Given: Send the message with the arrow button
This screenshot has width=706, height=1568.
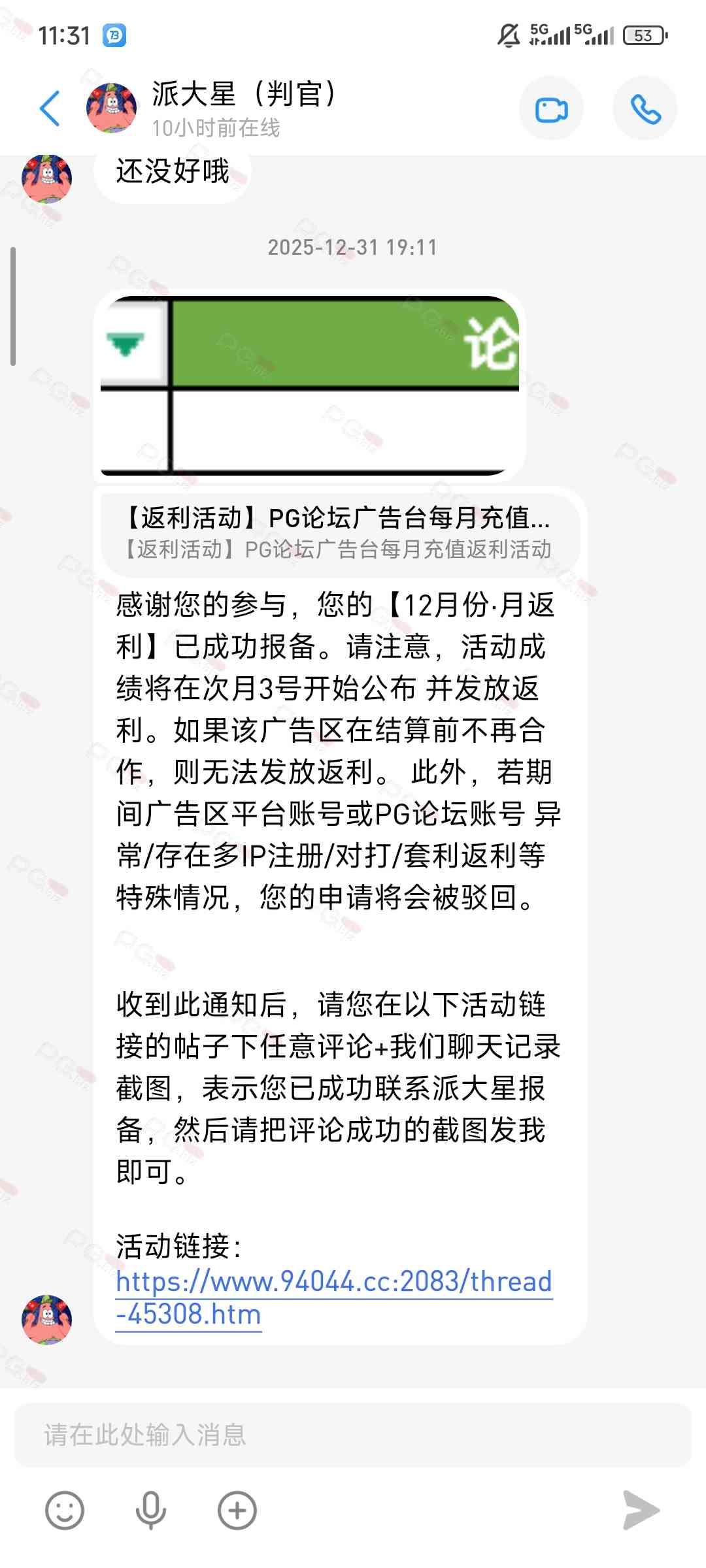Looking at the screenshot, I should tap(641, 1511).
